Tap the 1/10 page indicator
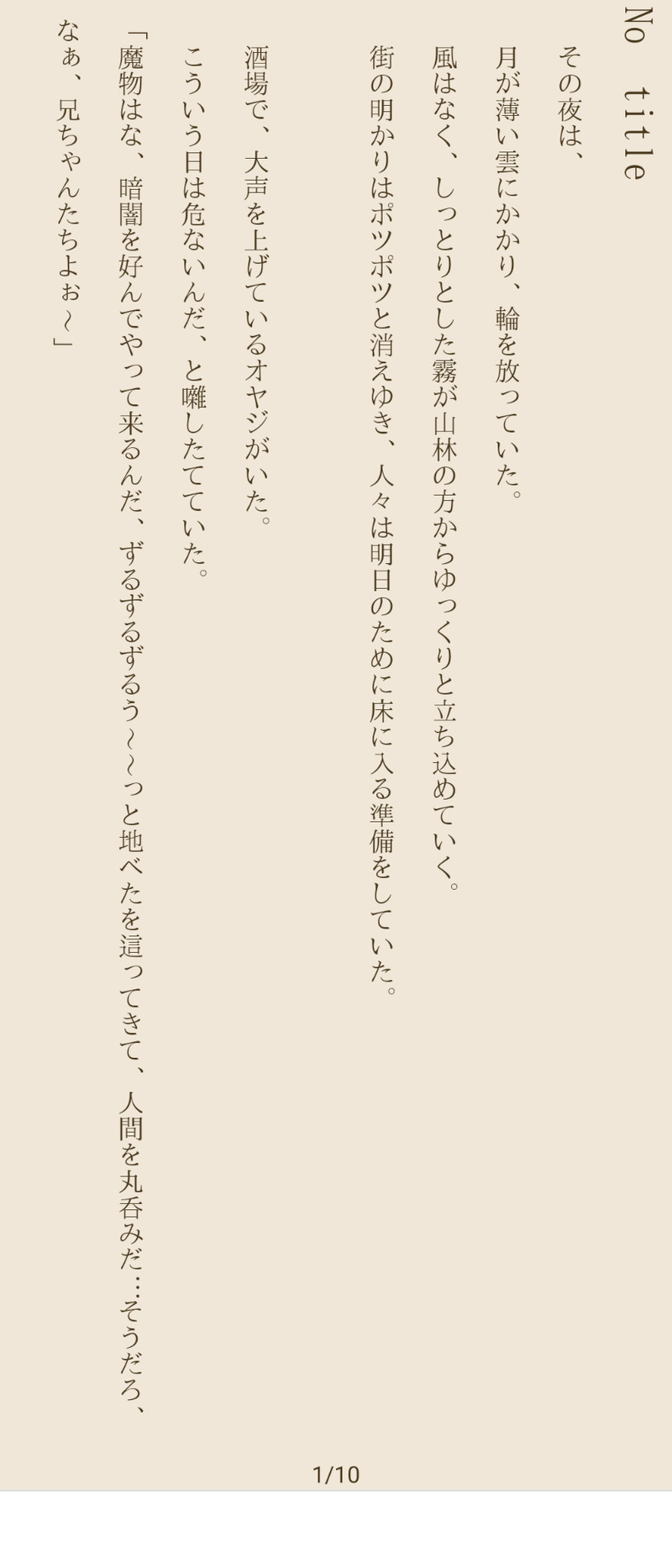The image size is (672, 1568). tap(336, 1475)
